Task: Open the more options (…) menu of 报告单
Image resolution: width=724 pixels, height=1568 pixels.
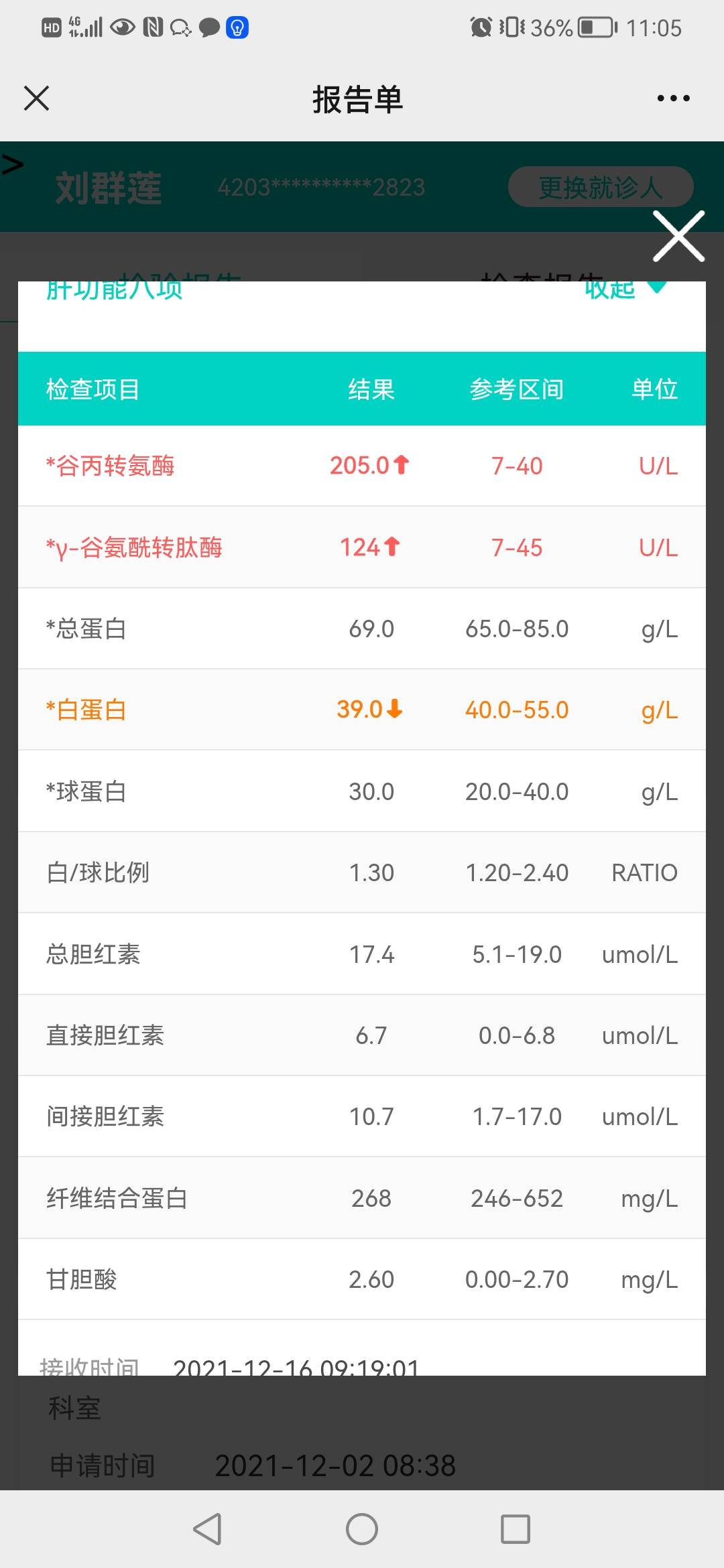Action: point(672,98)
